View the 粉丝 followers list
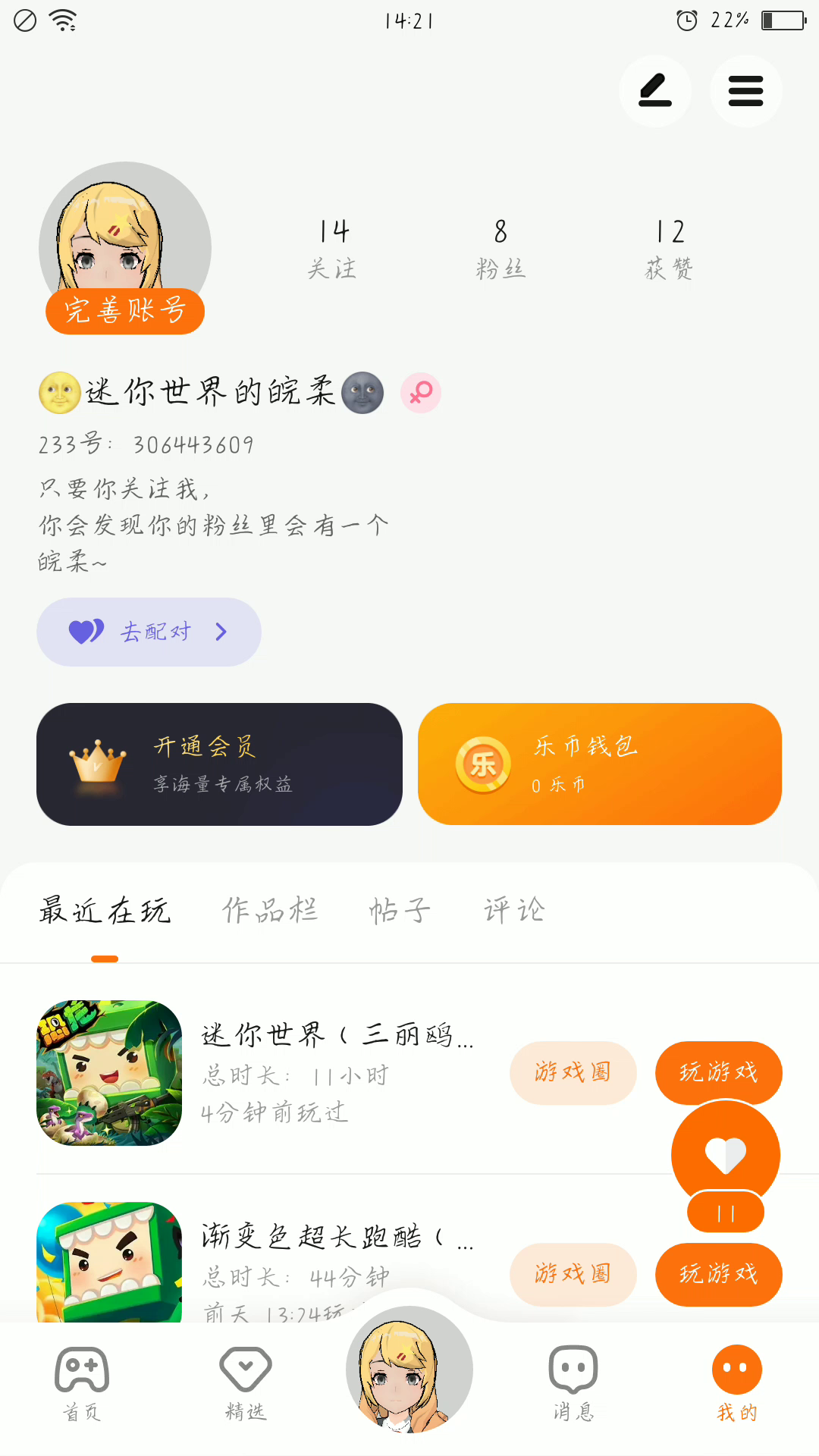The height and width of the screenshot is (1456, 819). [500, 248]
